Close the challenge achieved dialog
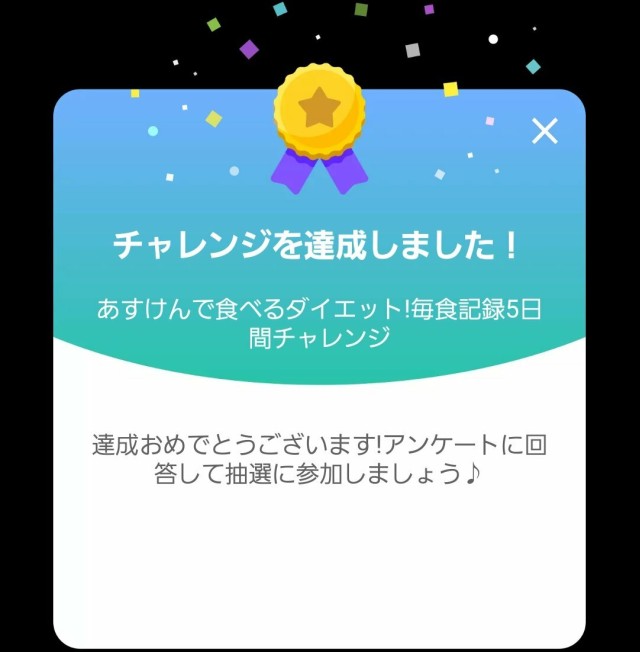 pyautogui.click(x=544, y=131)
